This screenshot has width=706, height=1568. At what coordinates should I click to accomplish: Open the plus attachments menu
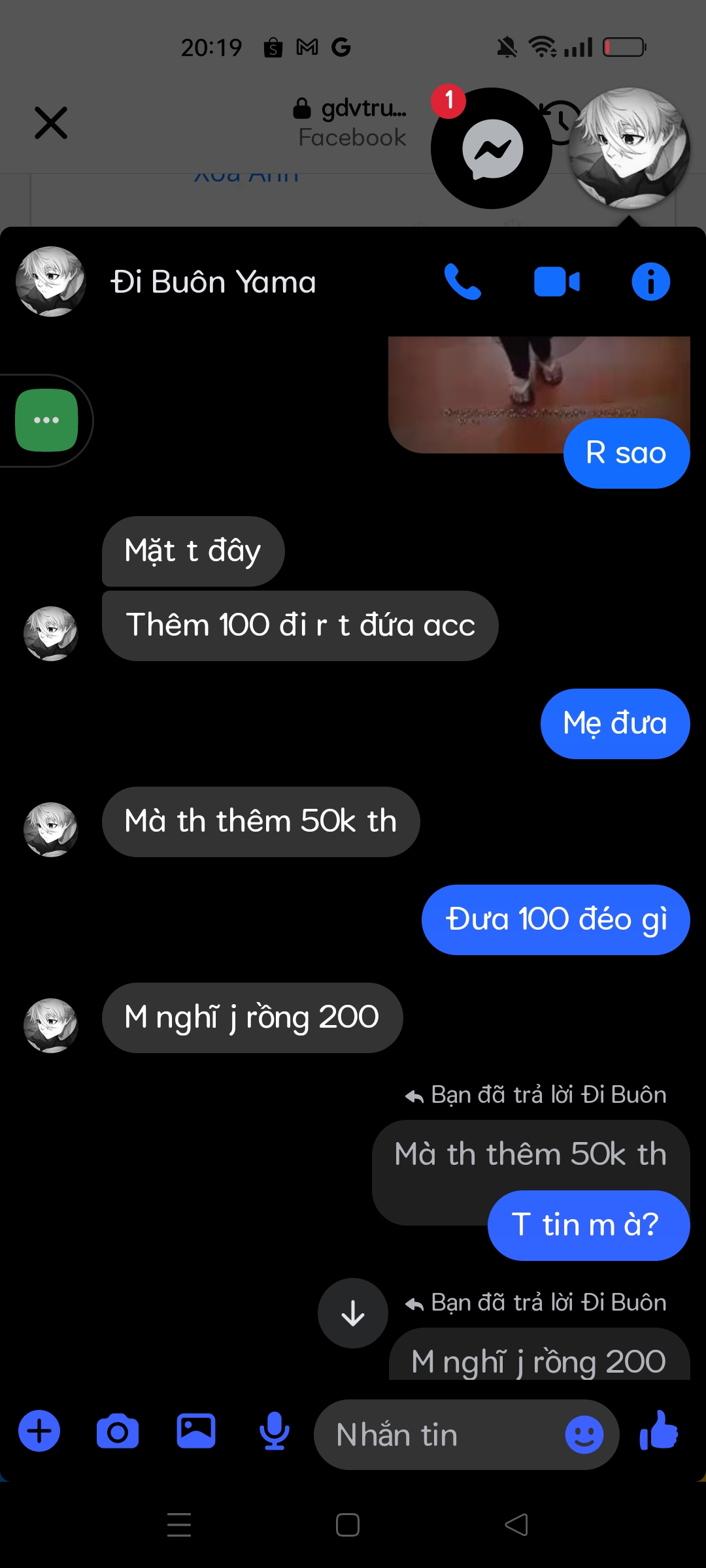point(39,1431)
